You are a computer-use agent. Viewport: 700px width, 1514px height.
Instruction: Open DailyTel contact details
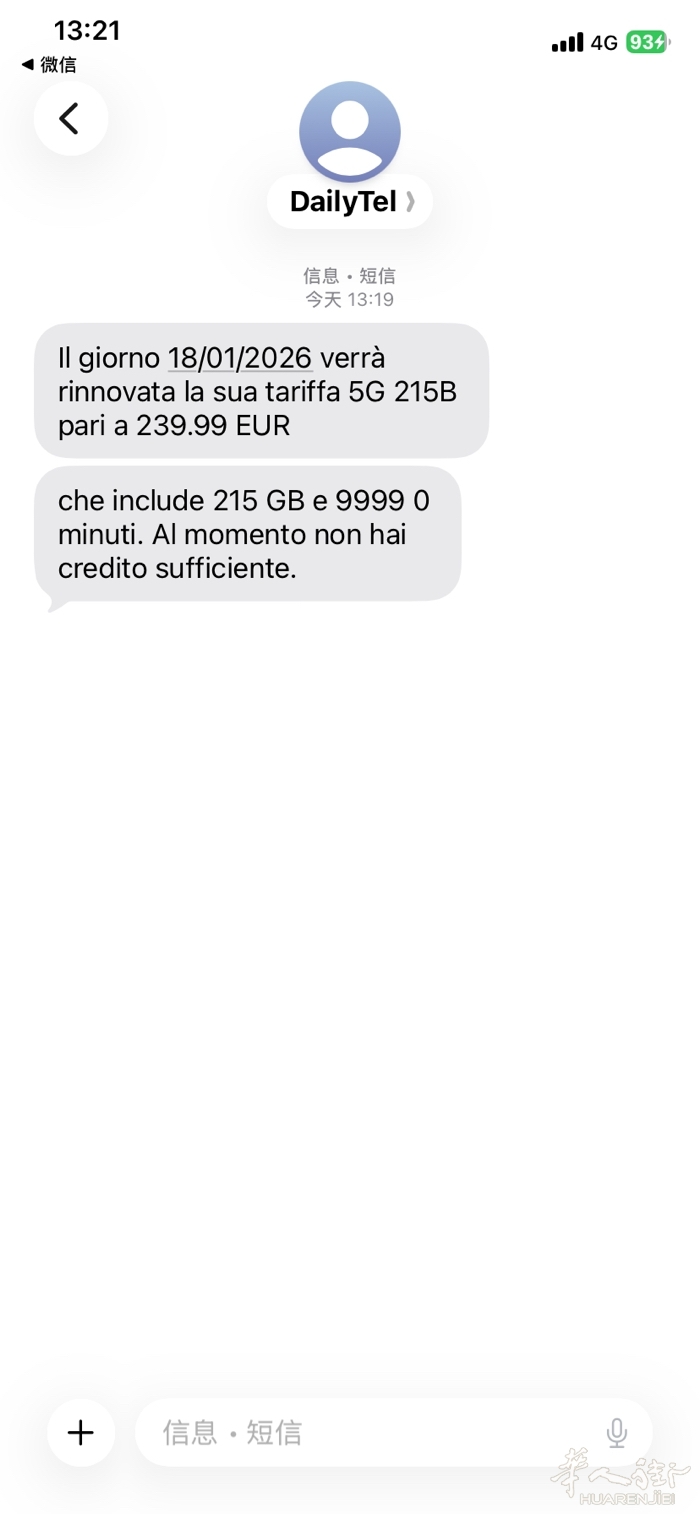point(350,201)
